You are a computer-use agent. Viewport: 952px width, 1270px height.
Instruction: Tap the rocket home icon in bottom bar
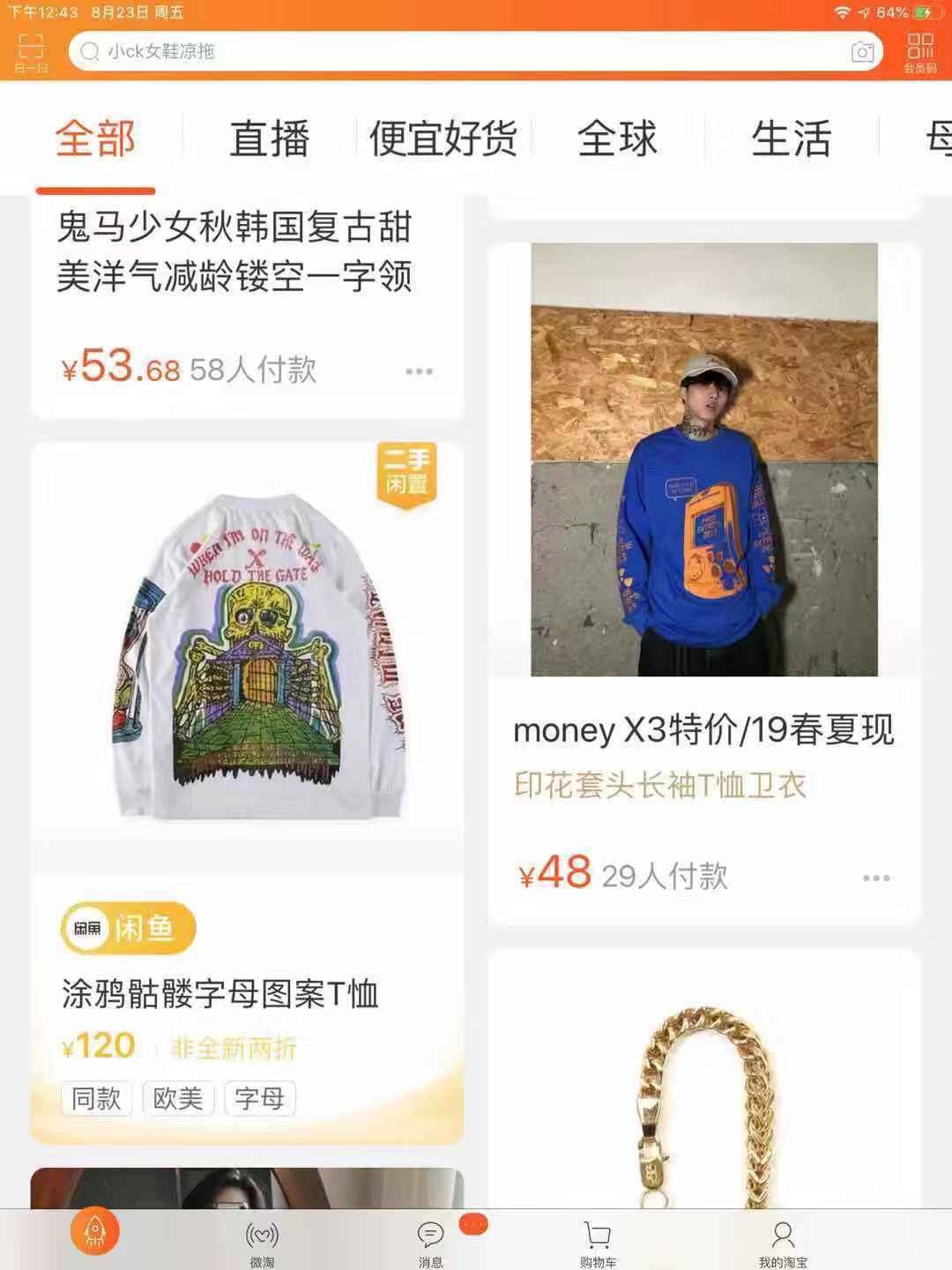[x=94, y=1233]
